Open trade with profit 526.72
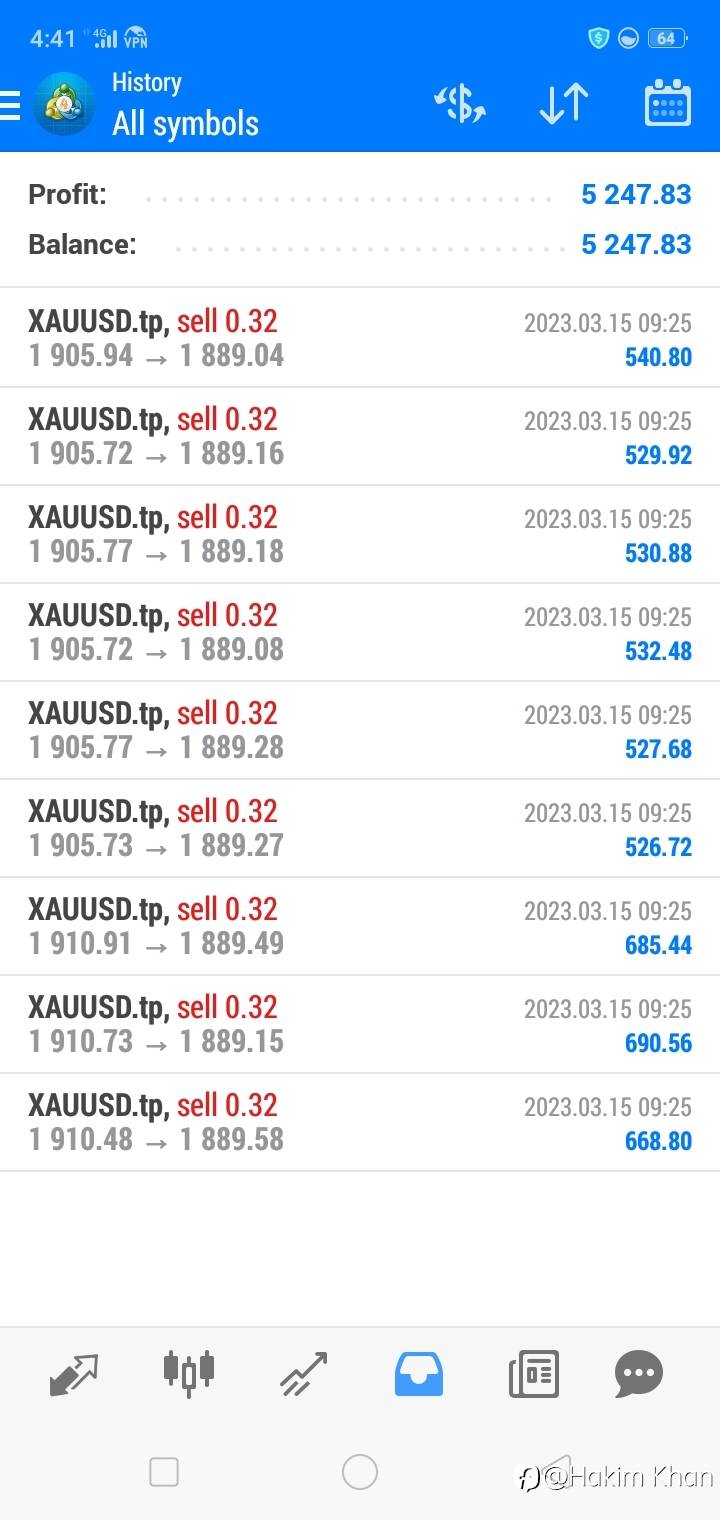 pyautogui.click(x=360, y=829)
